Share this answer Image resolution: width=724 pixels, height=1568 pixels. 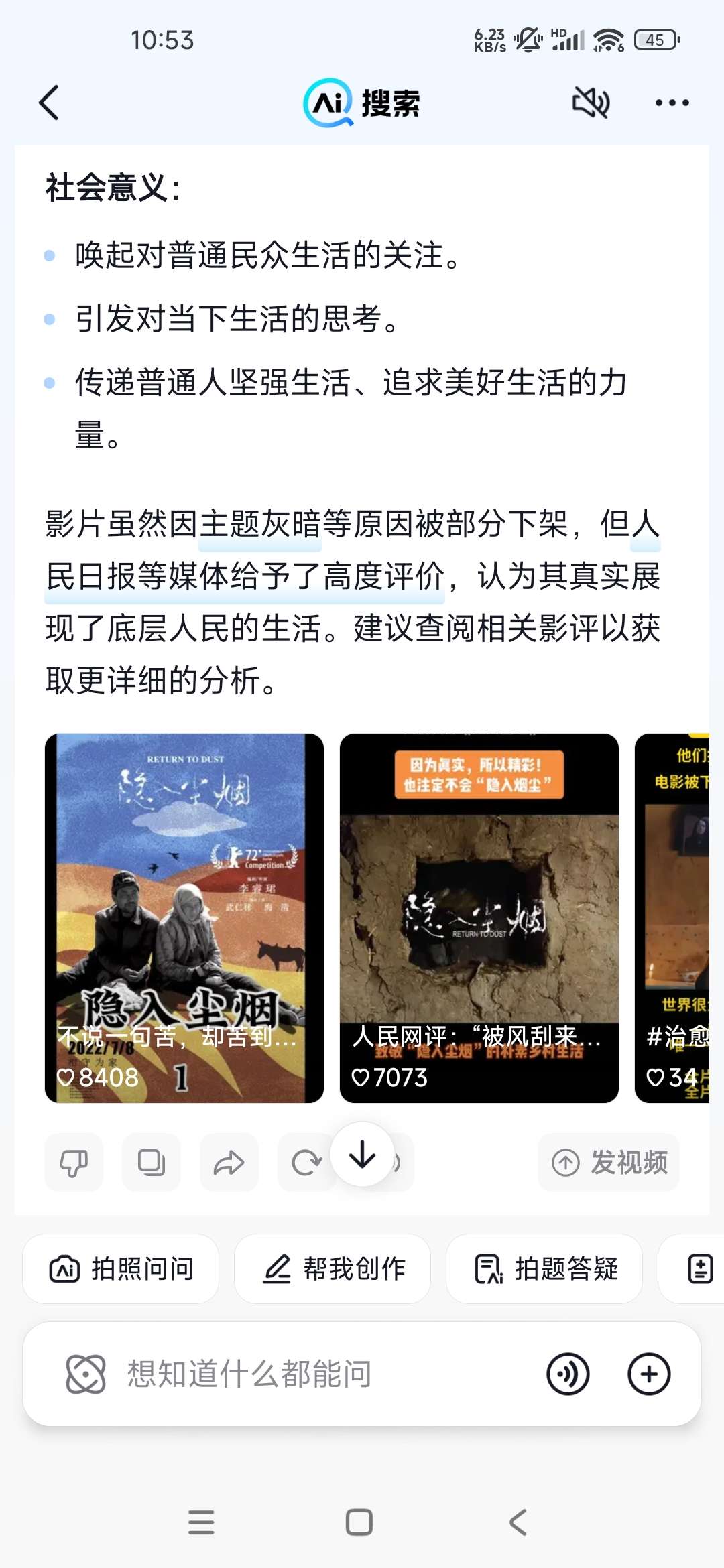(229, 1163)
